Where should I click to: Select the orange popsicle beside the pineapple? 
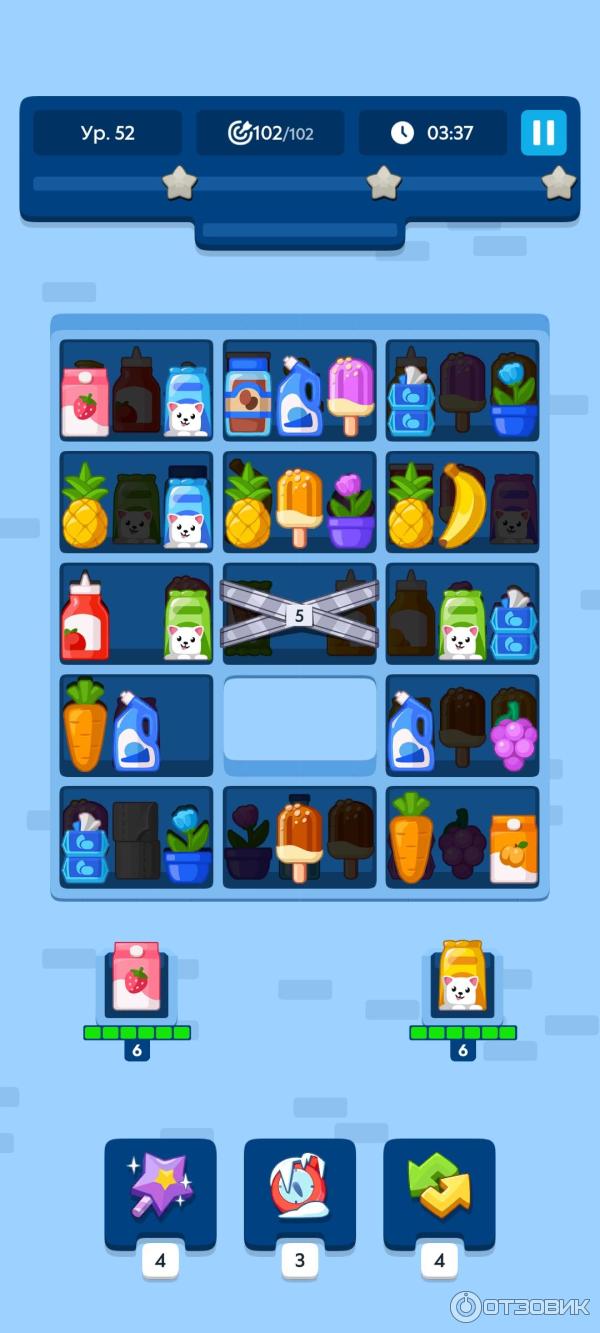tap(299, 506)
